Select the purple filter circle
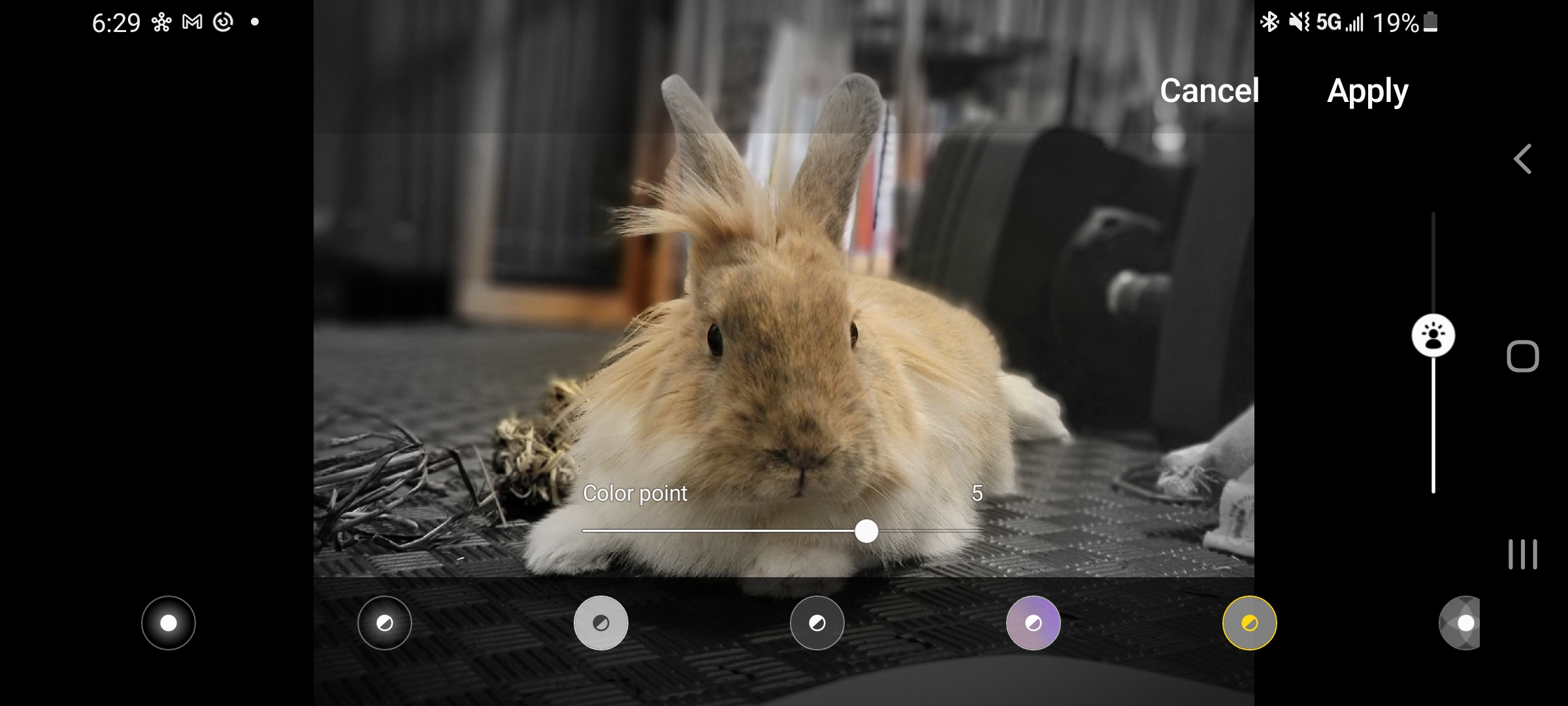 point(1033,623)
